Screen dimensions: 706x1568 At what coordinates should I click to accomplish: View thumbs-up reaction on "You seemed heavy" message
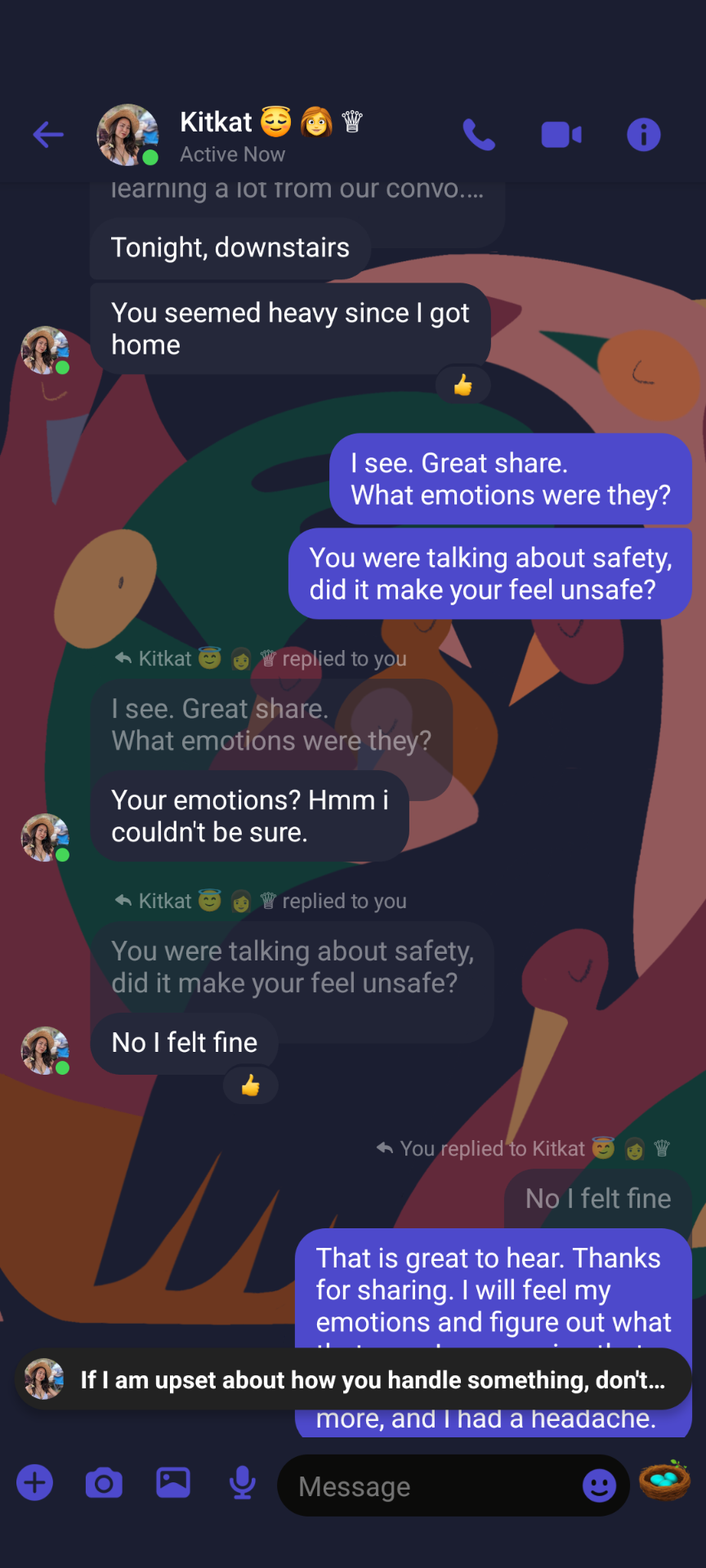tap(463, 385)
